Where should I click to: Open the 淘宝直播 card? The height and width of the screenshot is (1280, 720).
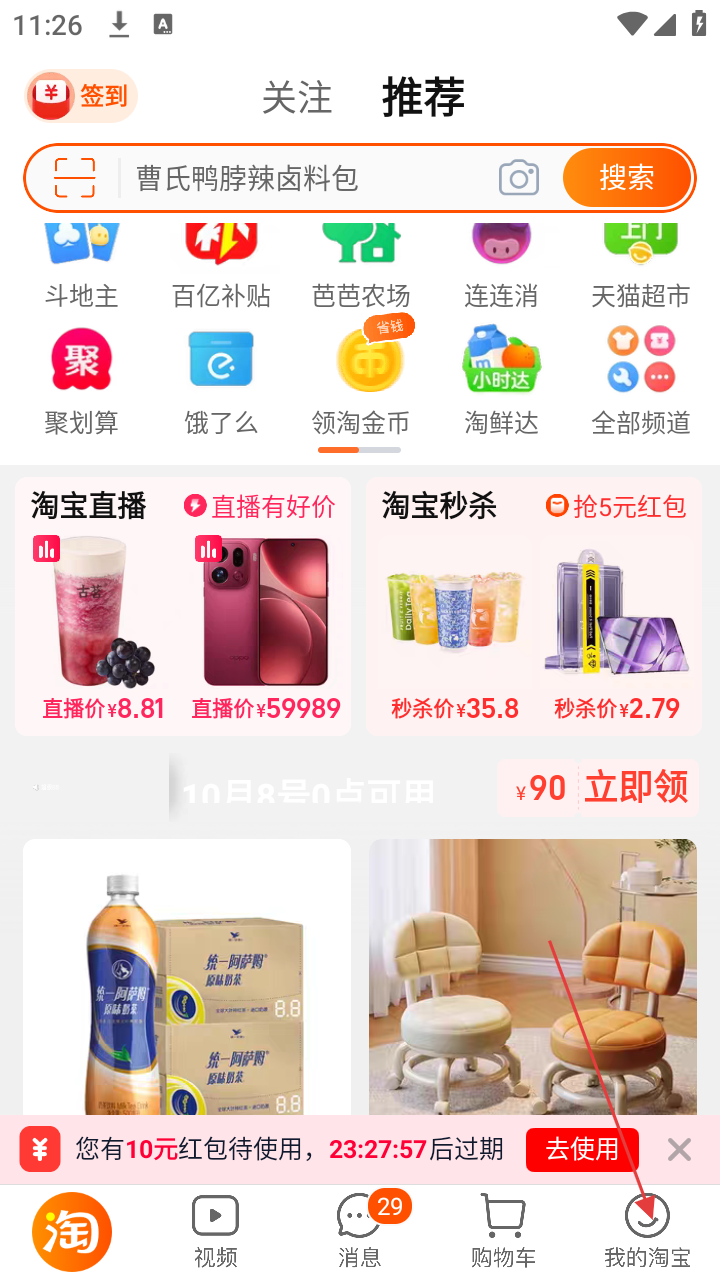click(183, 606)
